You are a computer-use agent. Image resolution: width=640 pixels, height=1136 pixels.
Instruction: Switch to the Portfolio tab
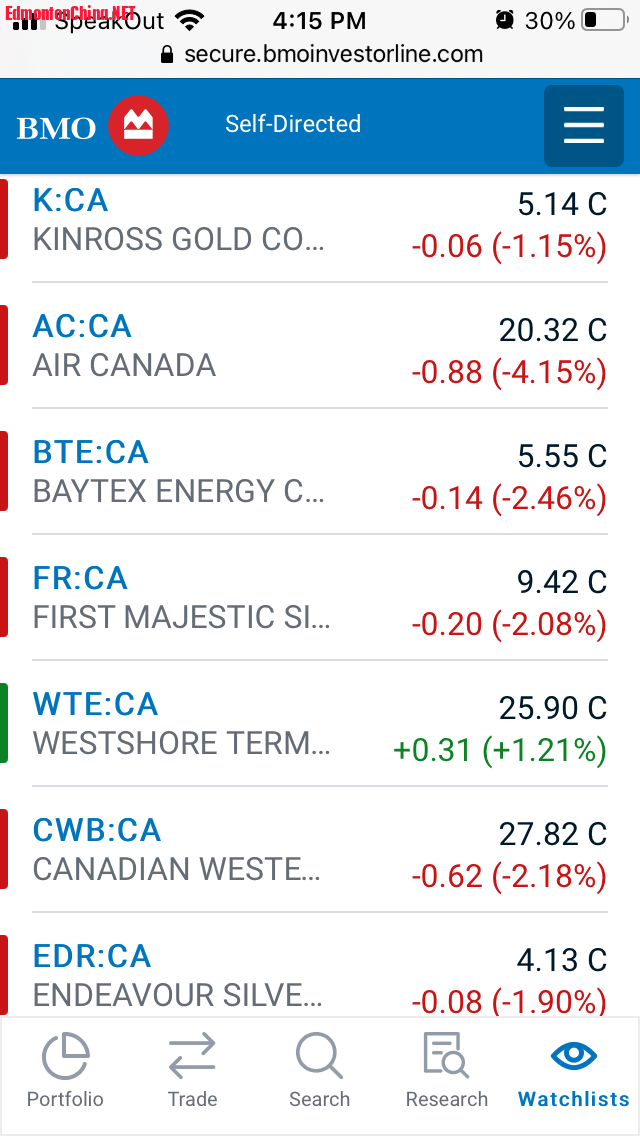(x=65, y=1072)
